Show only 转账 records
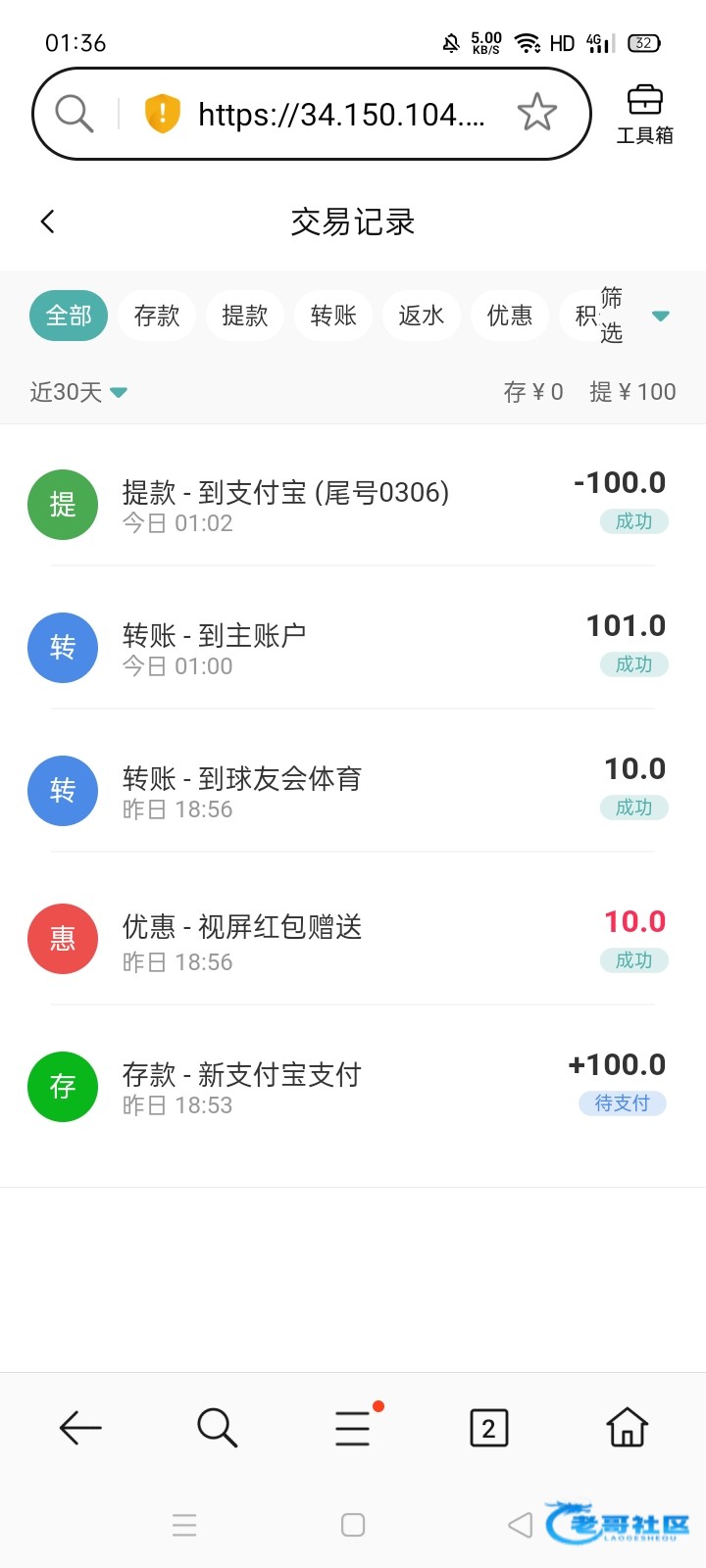The height and width of the screenshot is (1568, 706). [x=333, y=316]
